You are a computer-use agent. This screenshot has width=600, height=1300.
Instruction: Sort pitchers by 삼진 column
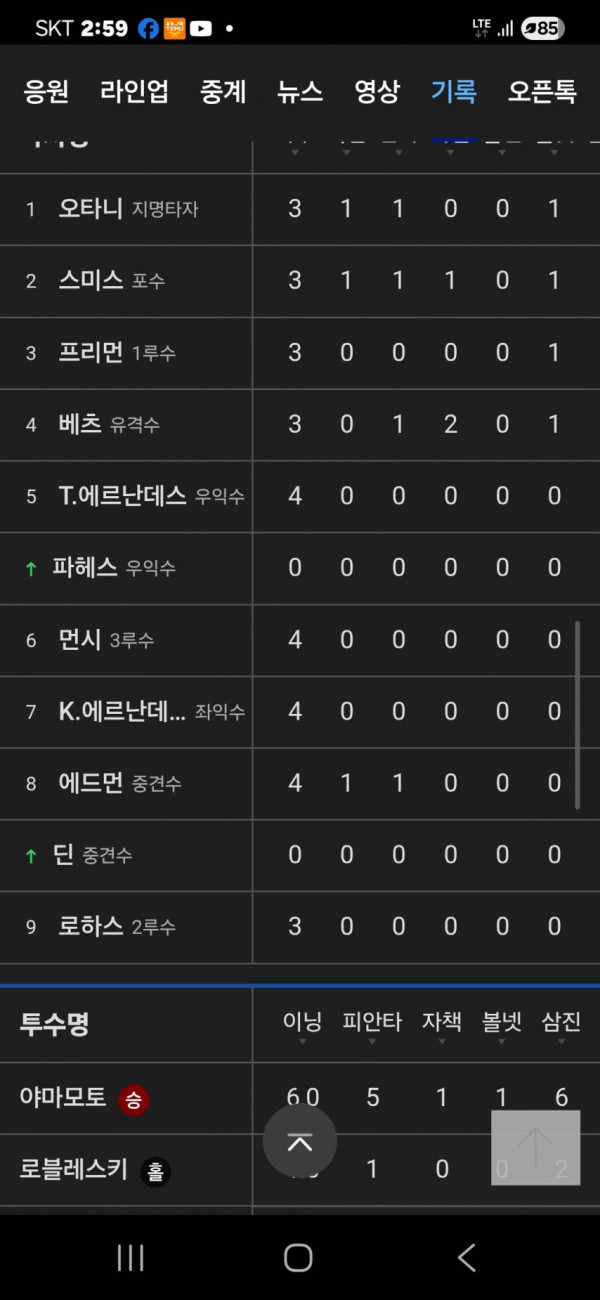561,1022
